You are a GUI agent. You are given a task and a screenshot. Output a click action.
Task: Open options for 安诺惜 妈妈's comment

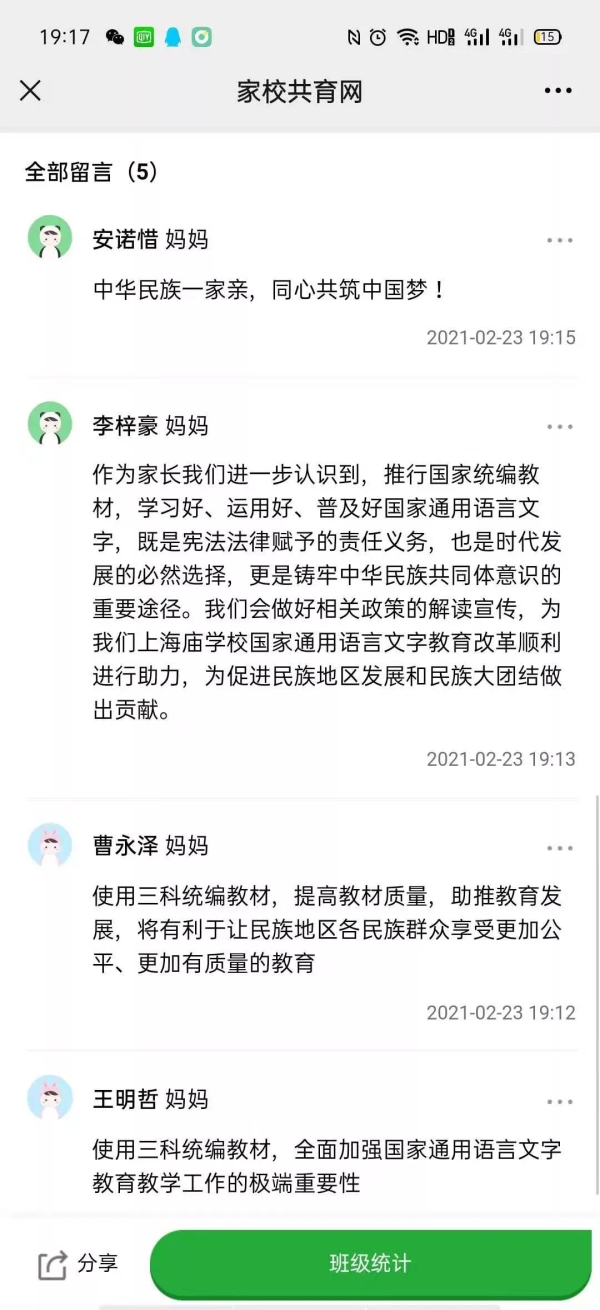(560, 240)
